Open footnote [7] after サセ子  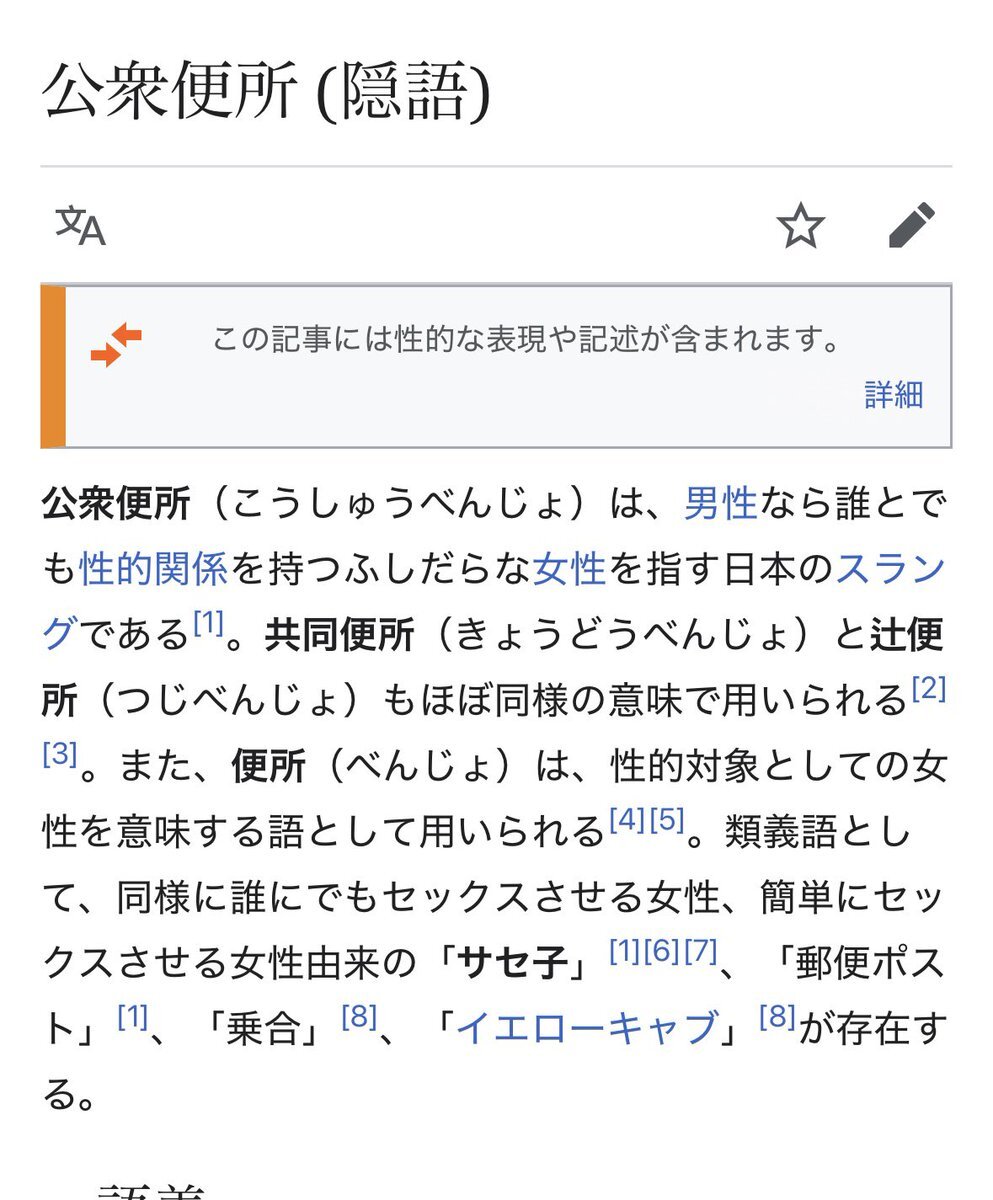pyautogui.click(x=701, y=951)
